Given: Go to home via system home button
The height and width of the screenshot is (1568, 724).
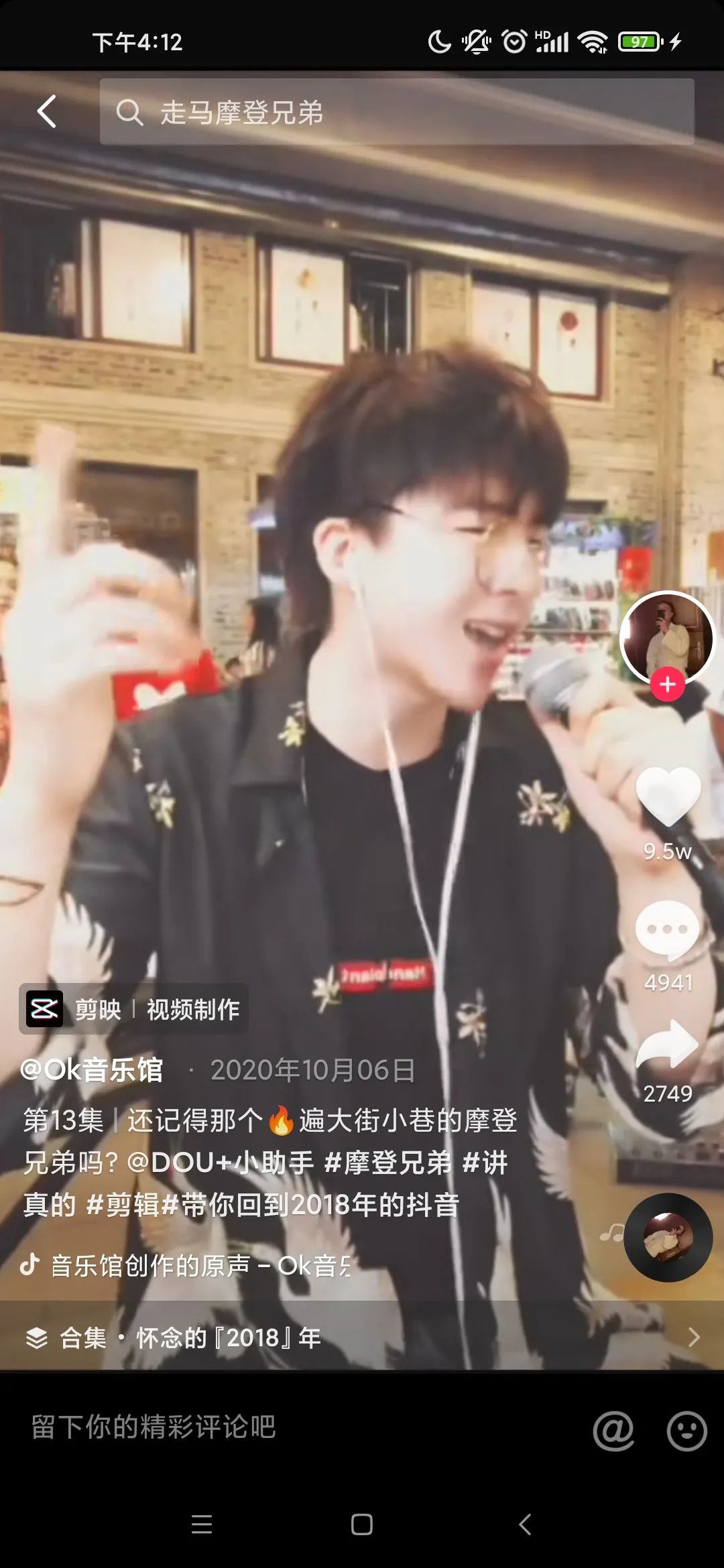Looking at the screenshot, I should click(x=362, y=1524).
